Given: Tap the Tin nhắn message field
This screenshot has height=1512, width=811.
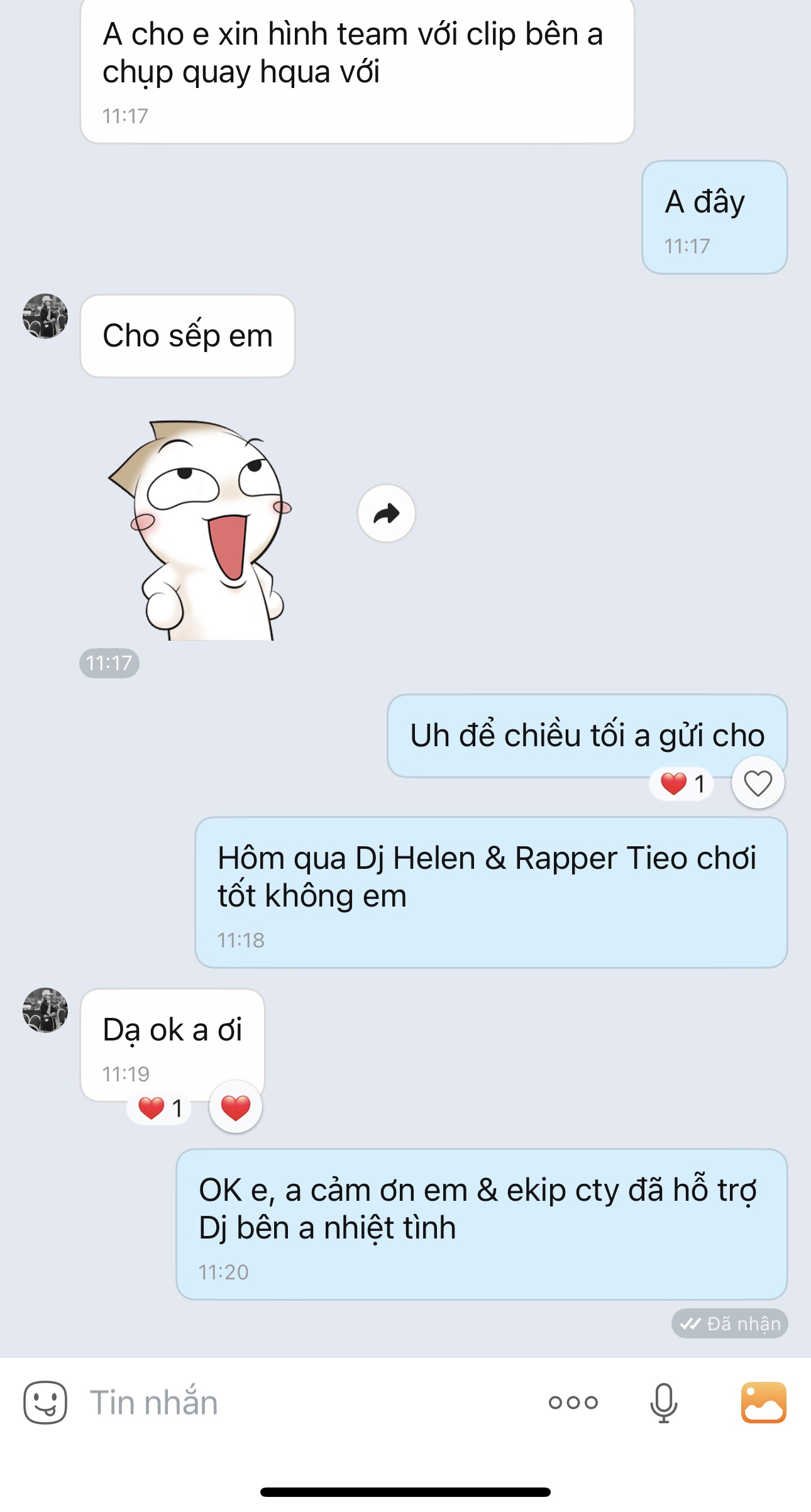Looking at the screenshot, I should (x=302, y=1402).
